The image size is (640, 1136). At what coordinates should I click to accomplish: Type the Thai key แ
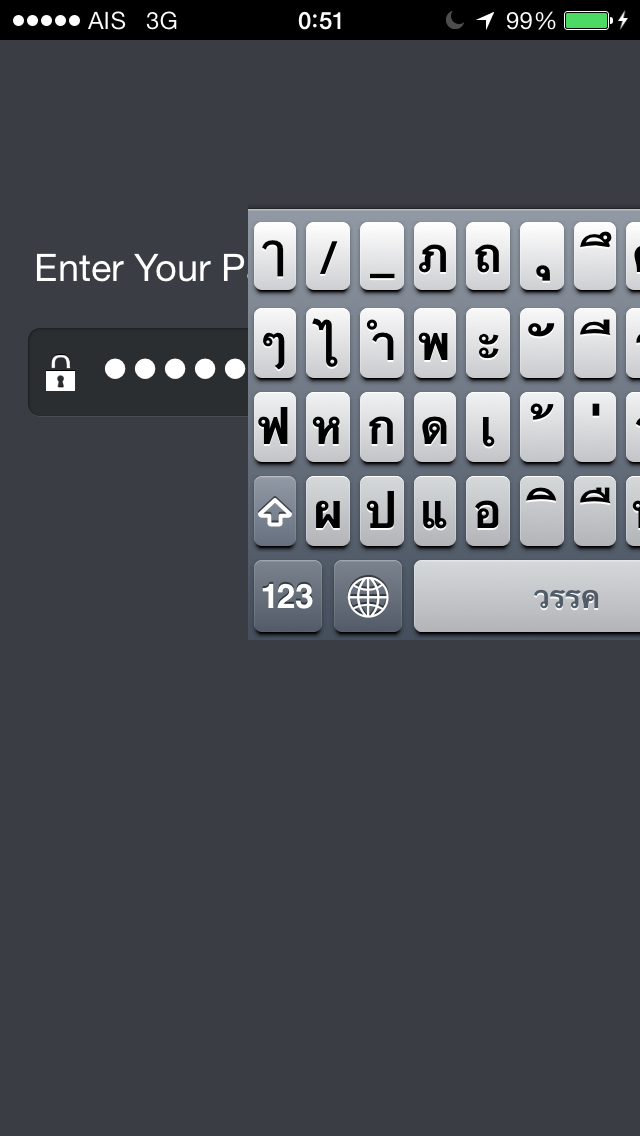coord(434,511)
